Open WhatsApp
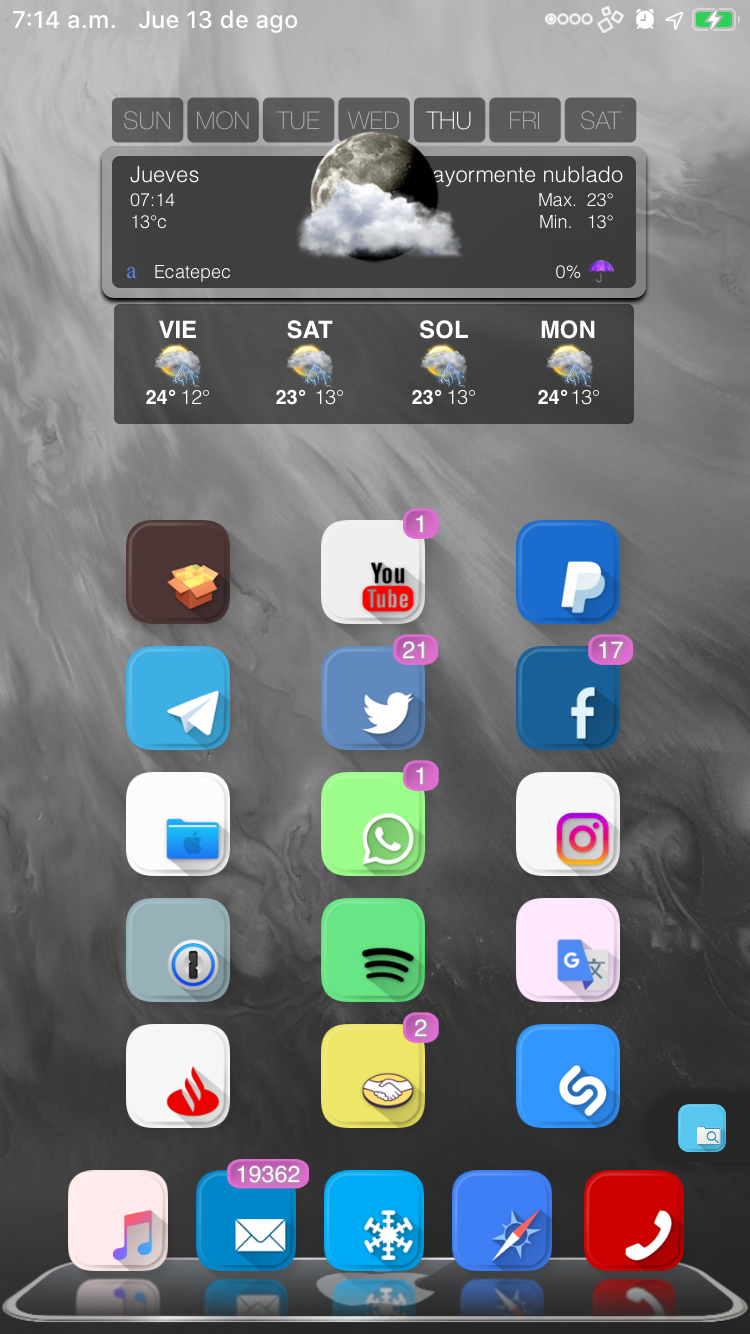This screenshot has height=1334, width=750. click(373, 824)
